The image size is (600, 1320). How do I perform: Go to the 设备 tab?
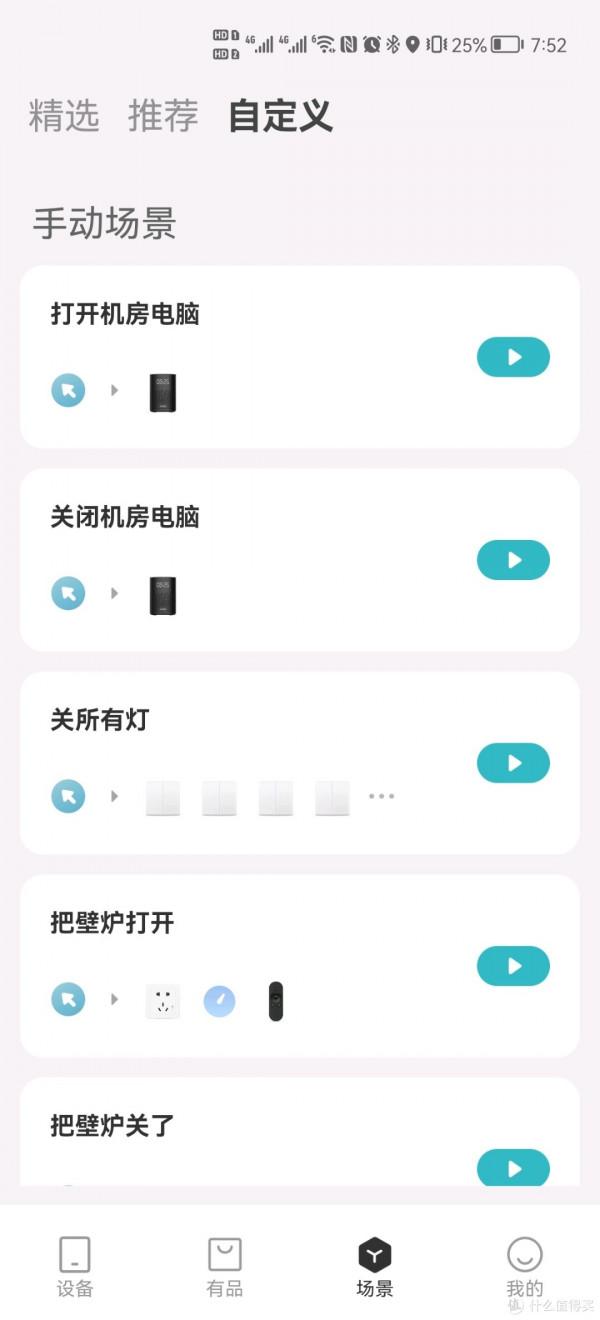(x=75, y=1266)
